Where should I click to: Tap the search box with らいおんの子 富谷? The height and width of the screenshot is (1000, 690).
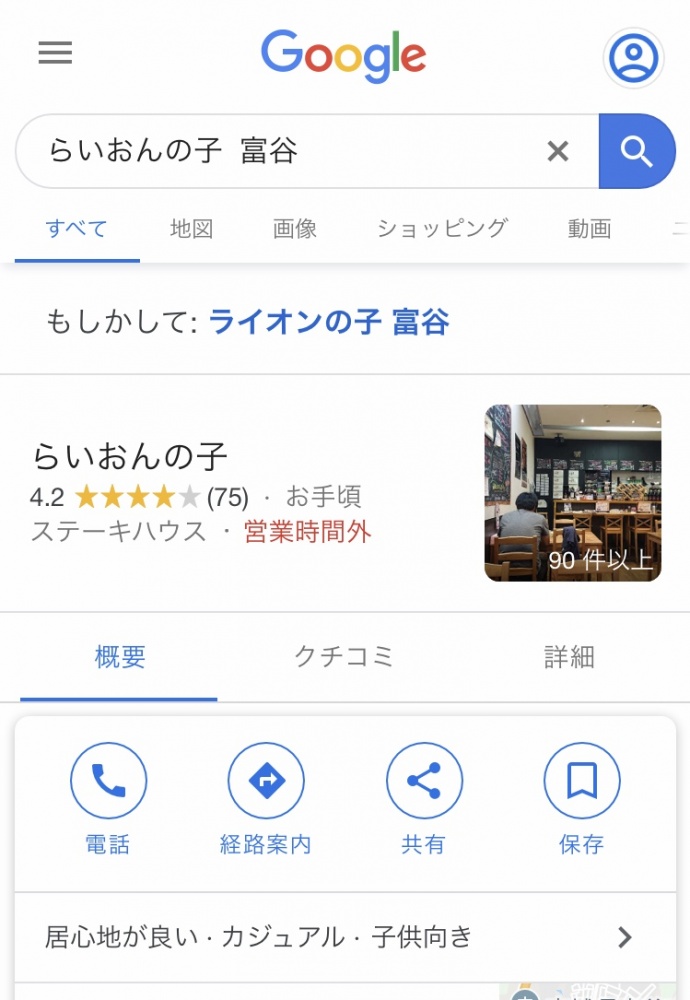click(x=280, y=151)
